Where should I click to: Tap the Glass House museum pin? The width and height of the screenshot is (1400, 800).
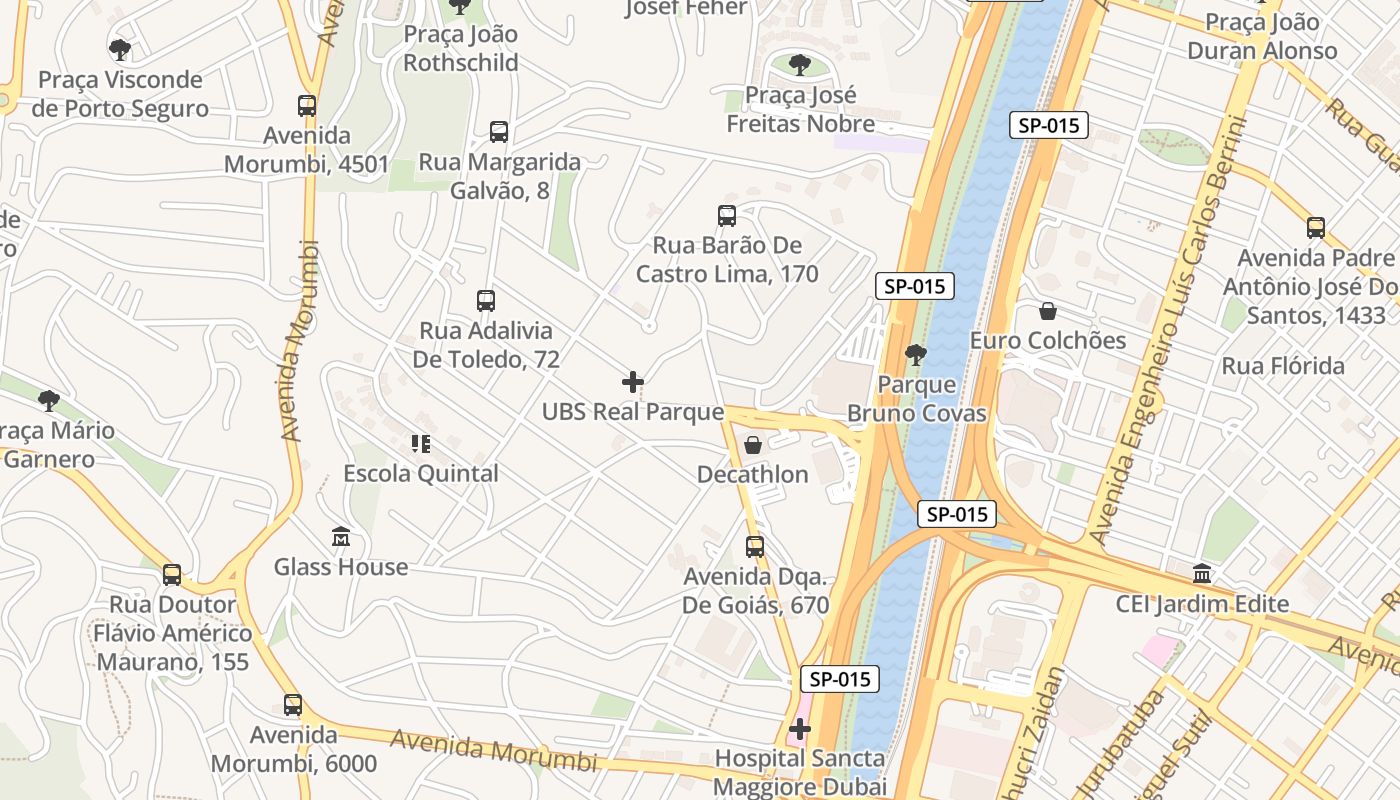(x=341, y=538)
